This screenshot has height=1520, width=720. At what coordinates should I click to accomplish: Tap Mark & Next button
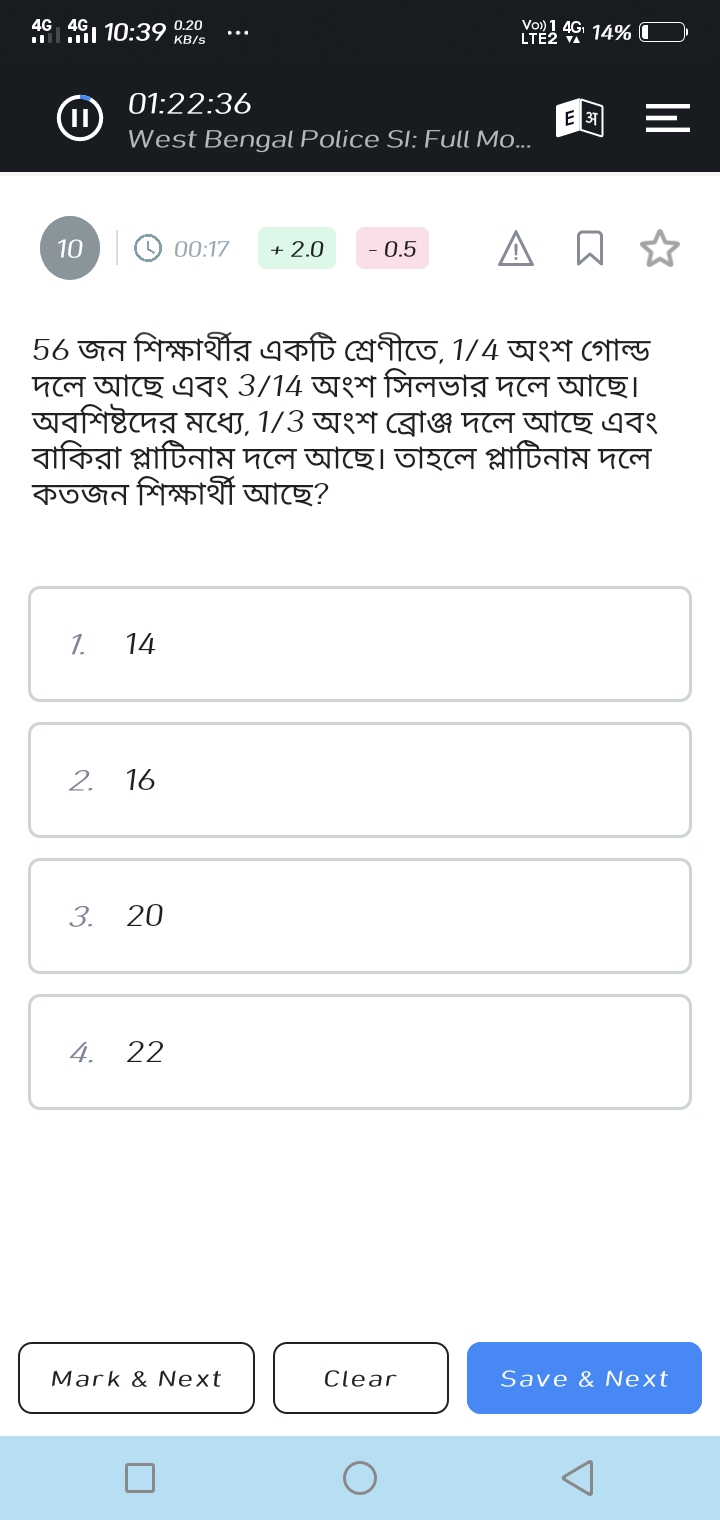point(136,1378)
